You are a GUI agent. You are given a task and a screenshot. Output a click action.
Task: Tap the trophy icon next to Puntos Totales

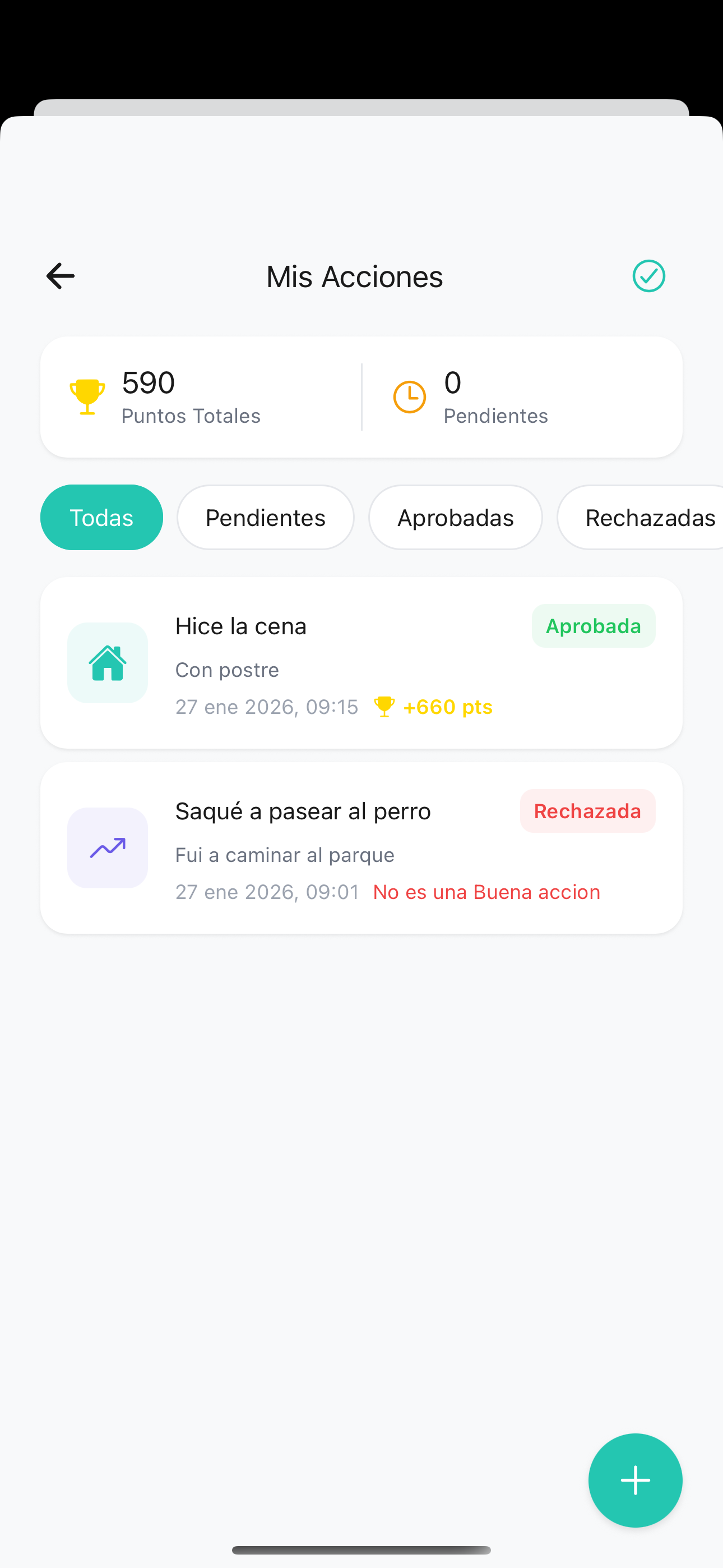coord(86,396)
